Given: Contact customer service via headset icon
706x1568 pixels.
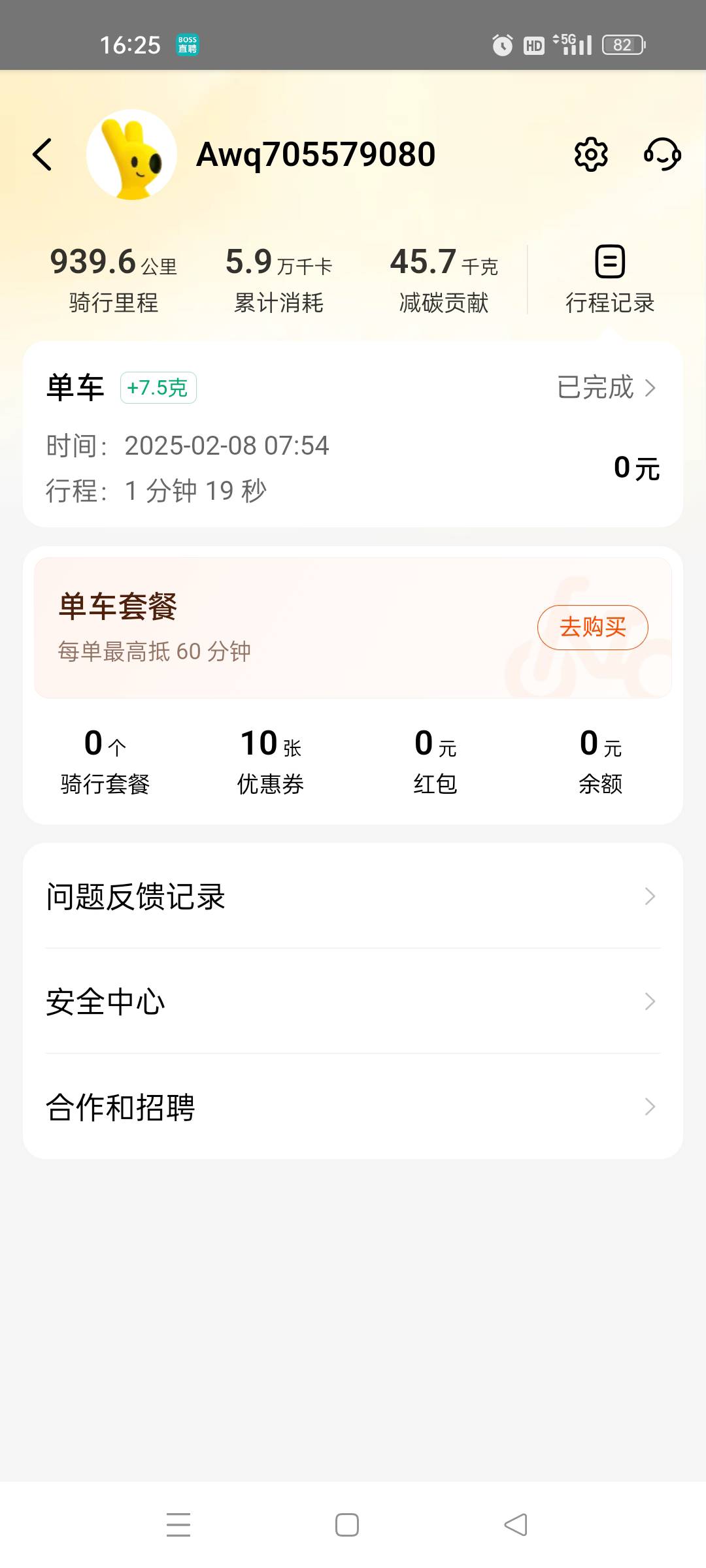Looking at the screenshot, I should click(x=662, y=155).
